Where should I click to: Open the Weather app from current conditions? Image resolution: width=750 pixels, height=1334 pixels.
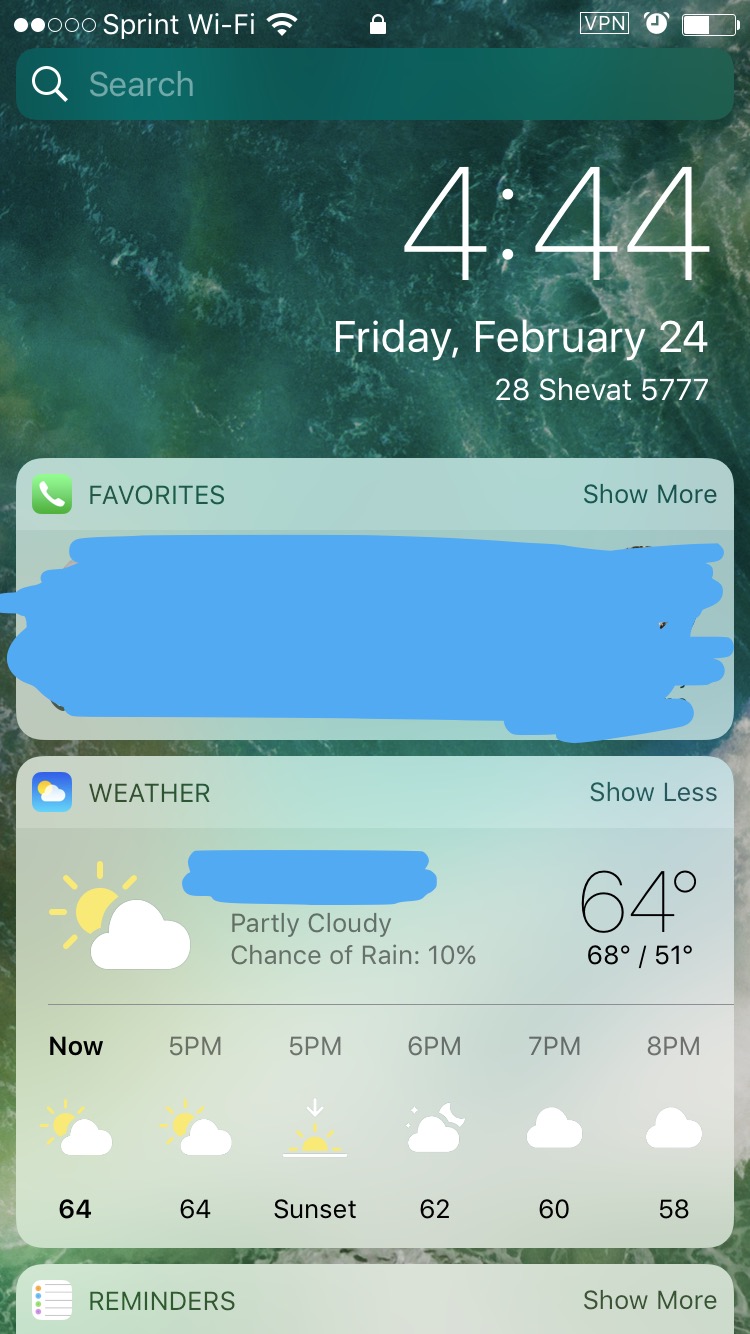375,916
